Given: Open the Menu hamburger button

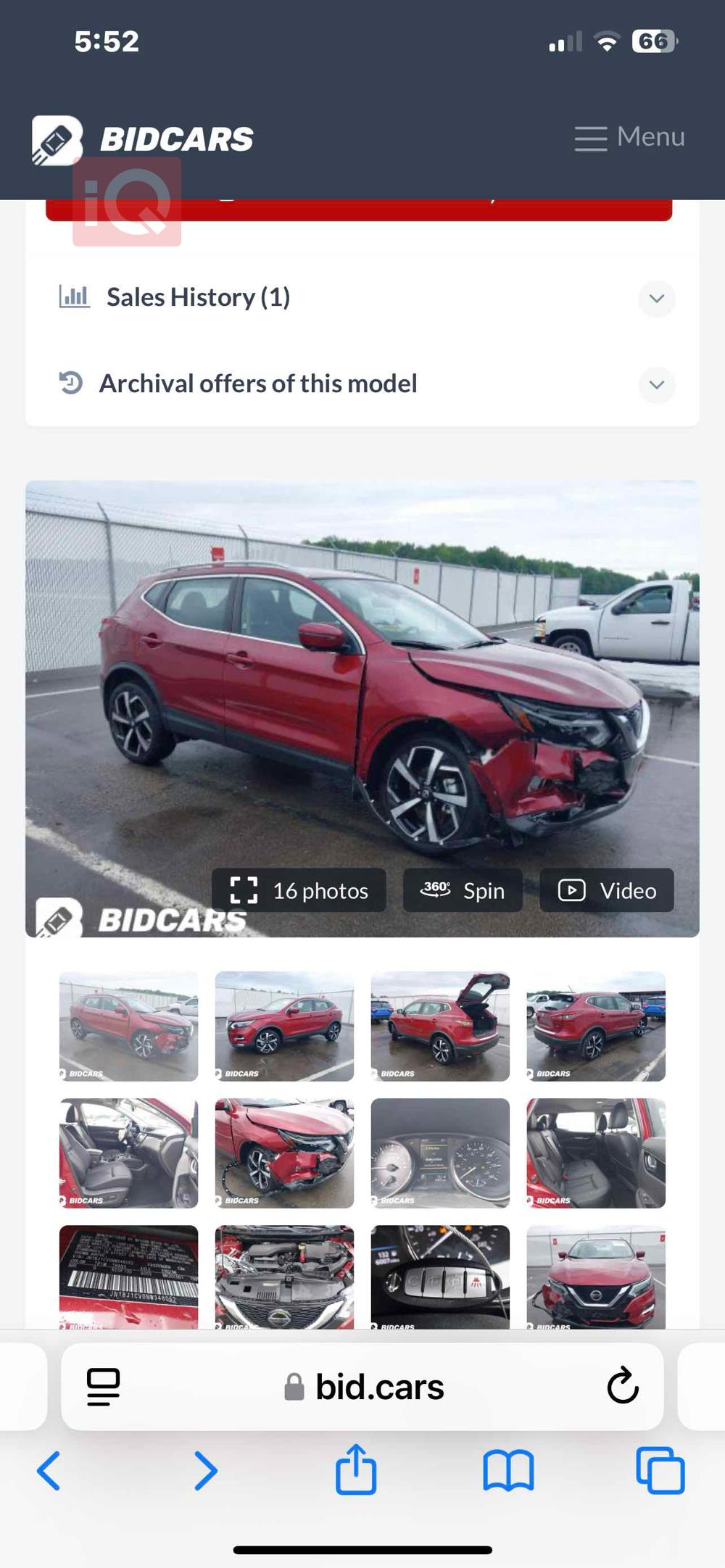Looking at the screenshot, I should point(629,137).
